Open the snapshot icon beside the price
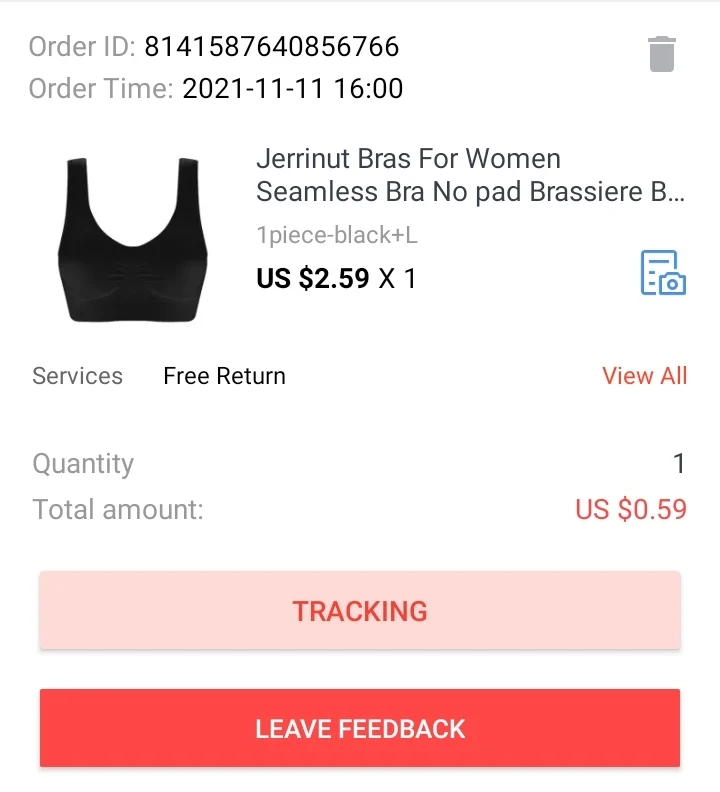This screenshot has width=720, height=792. pos(663,273)
